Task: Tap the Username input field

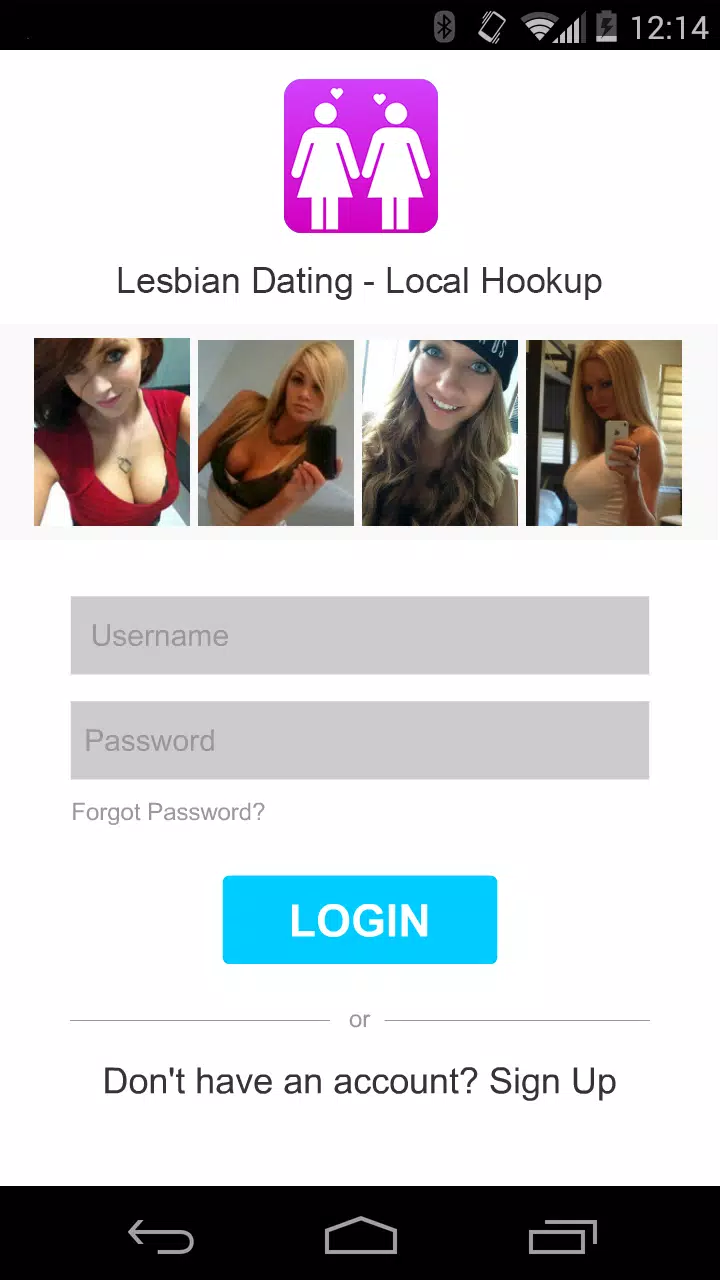Action: pos(360,636)
